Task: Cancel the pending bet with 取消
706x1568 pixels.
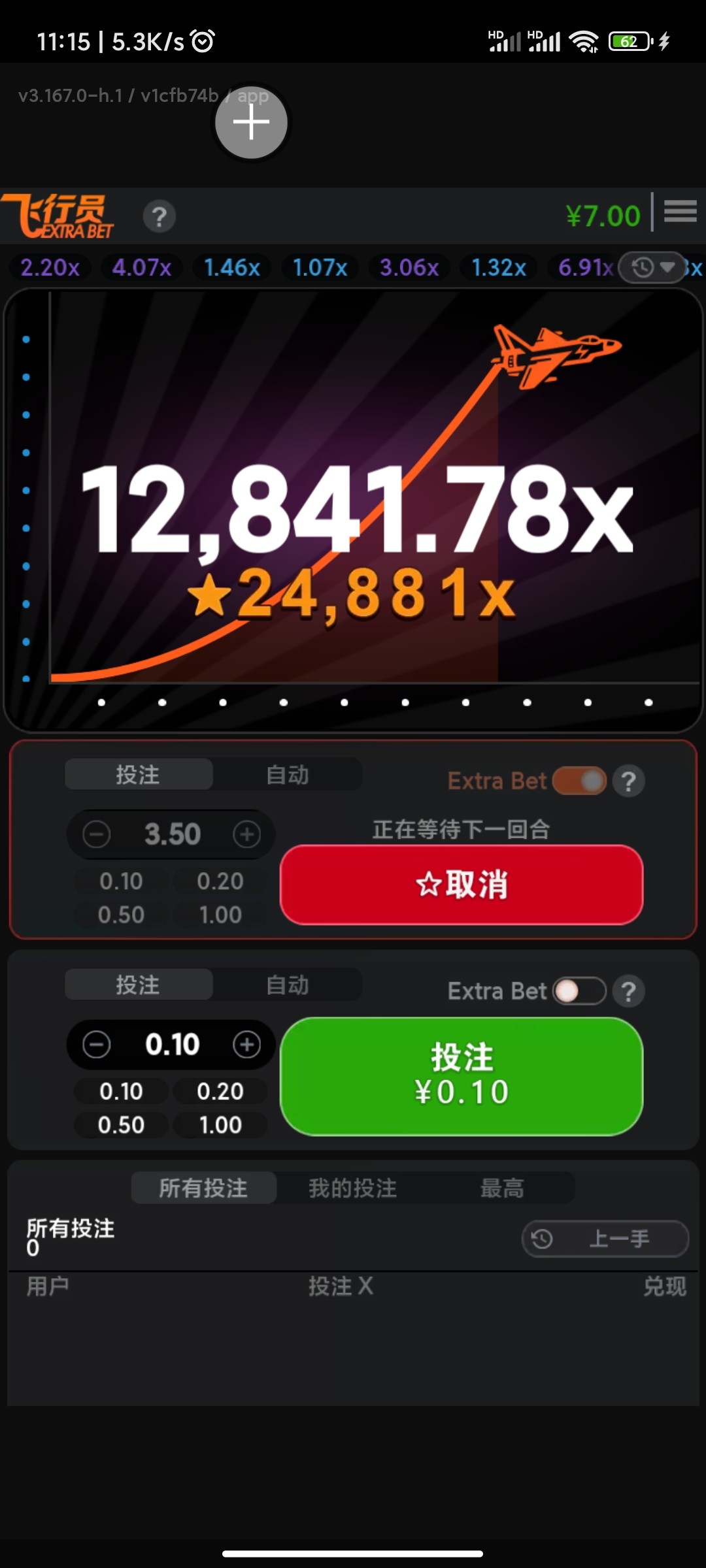Action: coord(462,885)
